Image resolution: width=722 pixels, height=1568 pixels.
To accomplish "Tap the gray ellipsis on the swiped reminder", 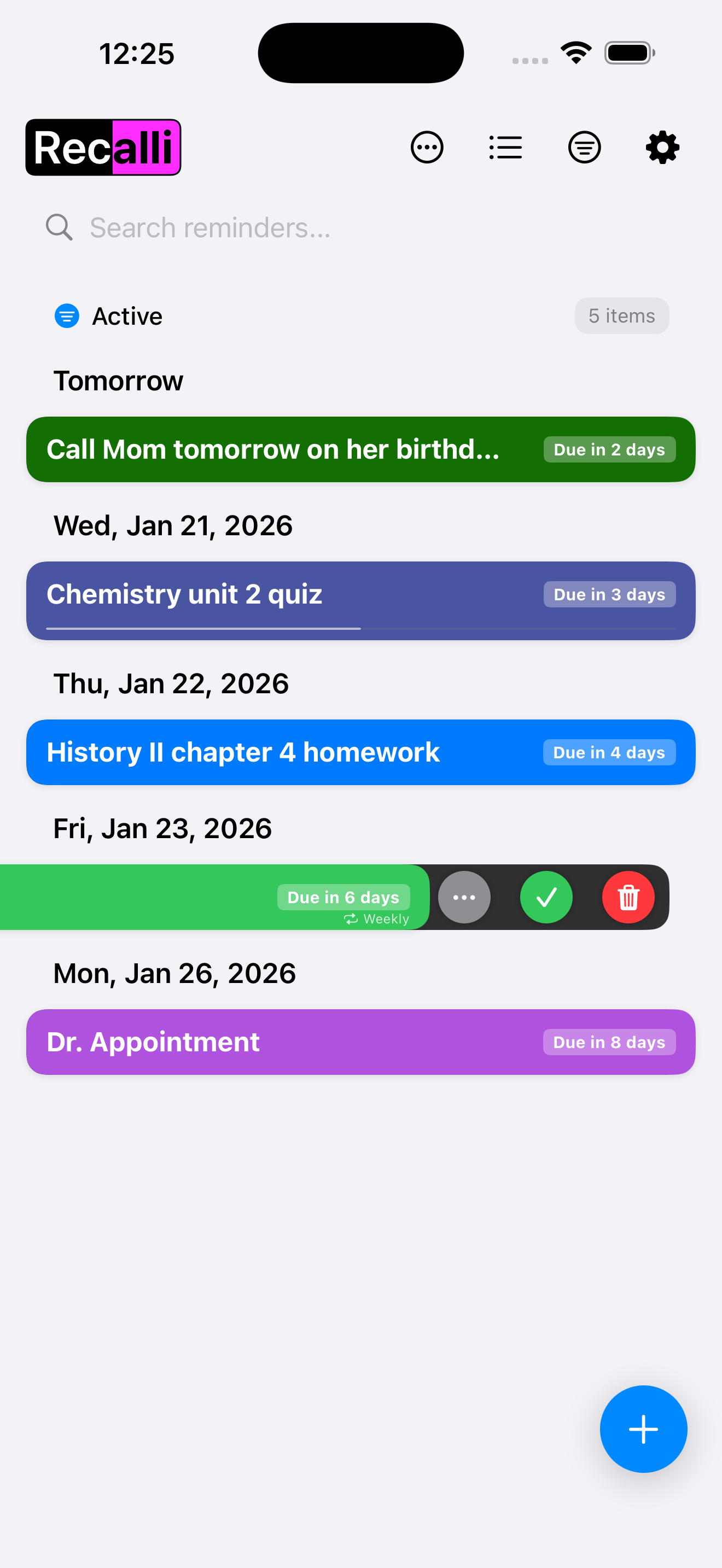I will [464, 897].
